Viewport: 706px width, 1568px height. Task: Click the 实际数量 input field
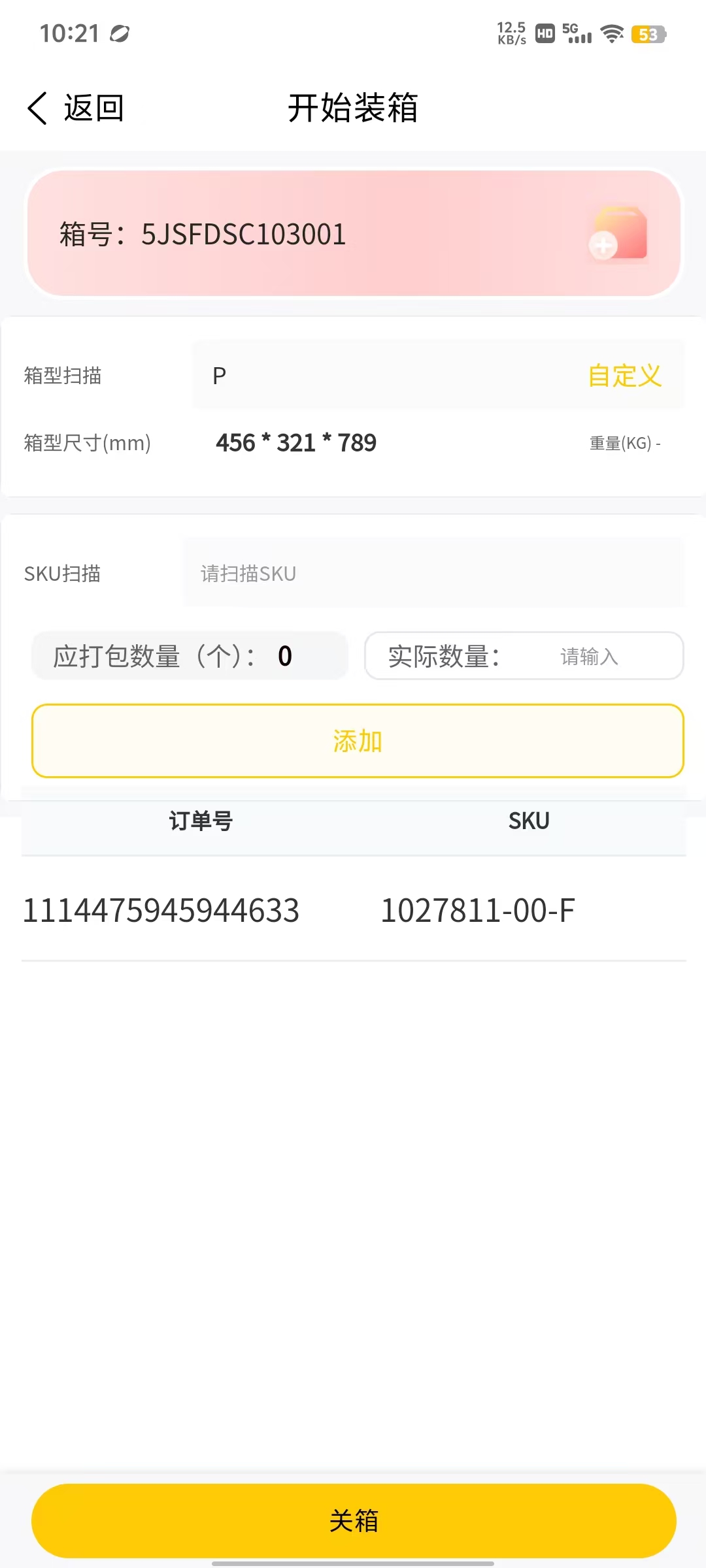(x=588, y=656)
